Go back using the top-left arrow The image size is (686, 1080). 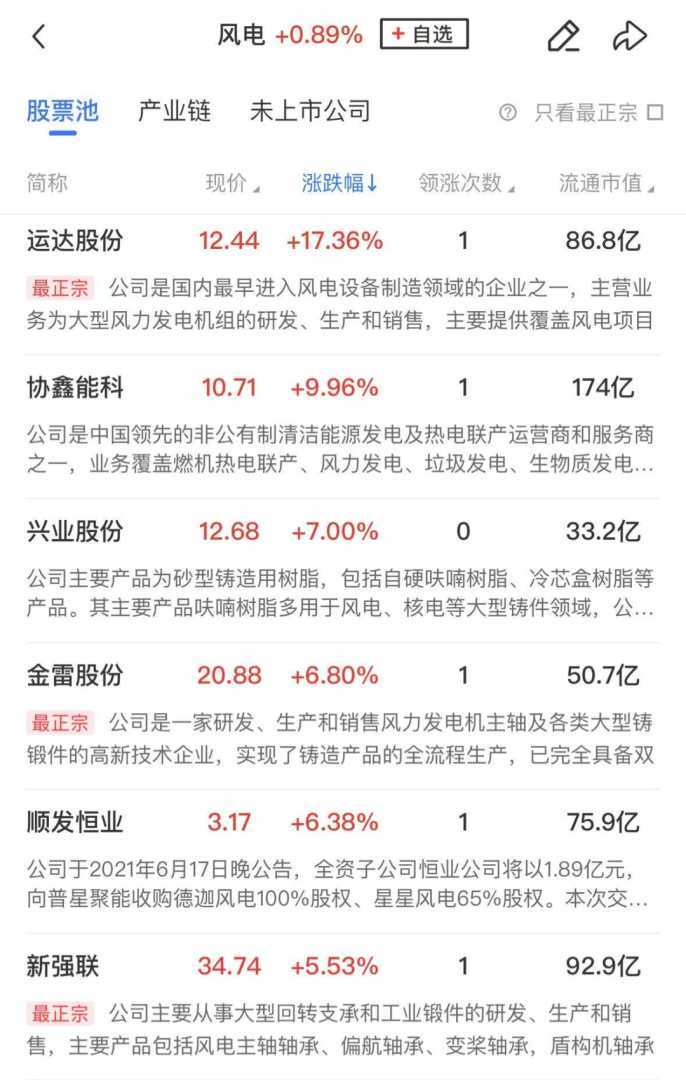(x=39, y=37)
